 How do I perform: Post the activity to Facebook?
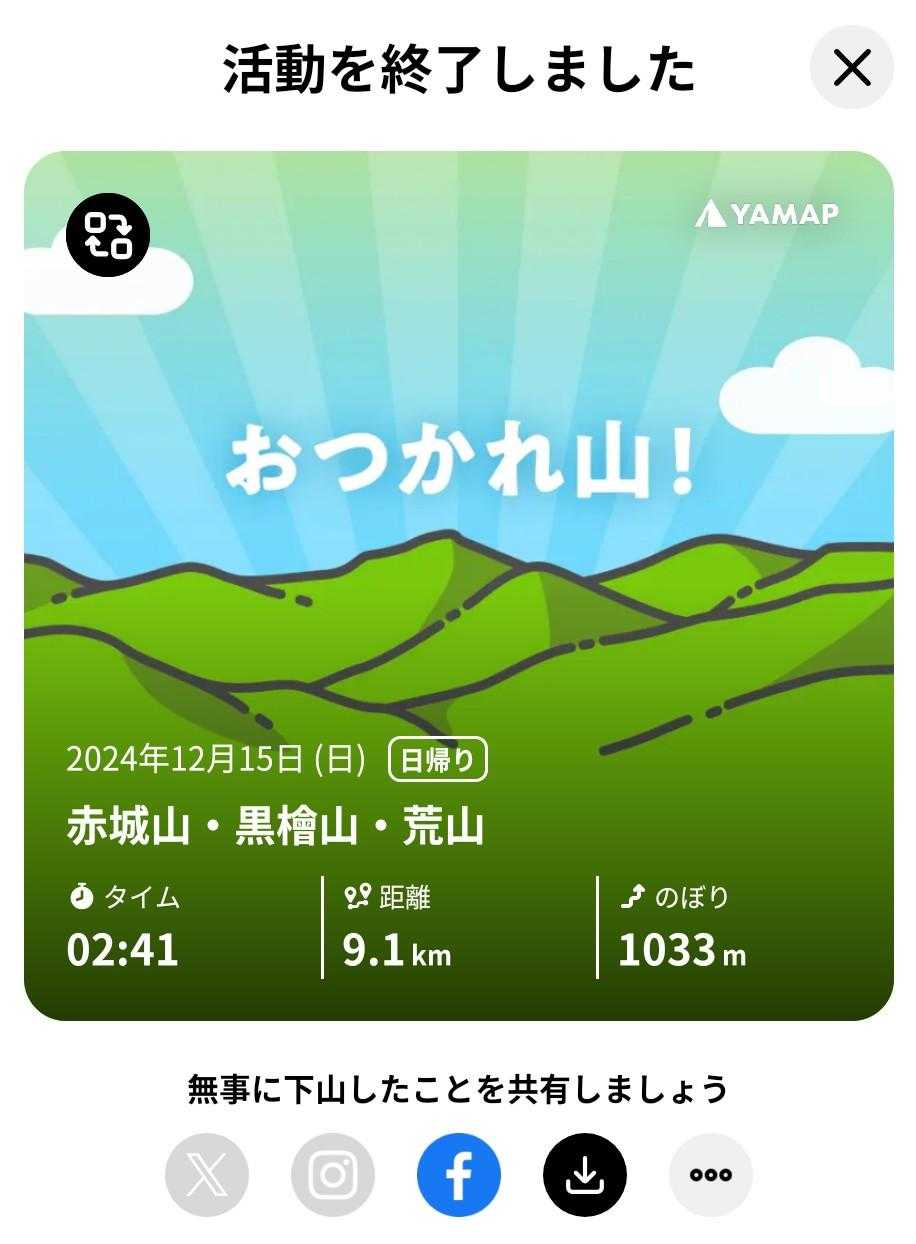coord(459,1176)
